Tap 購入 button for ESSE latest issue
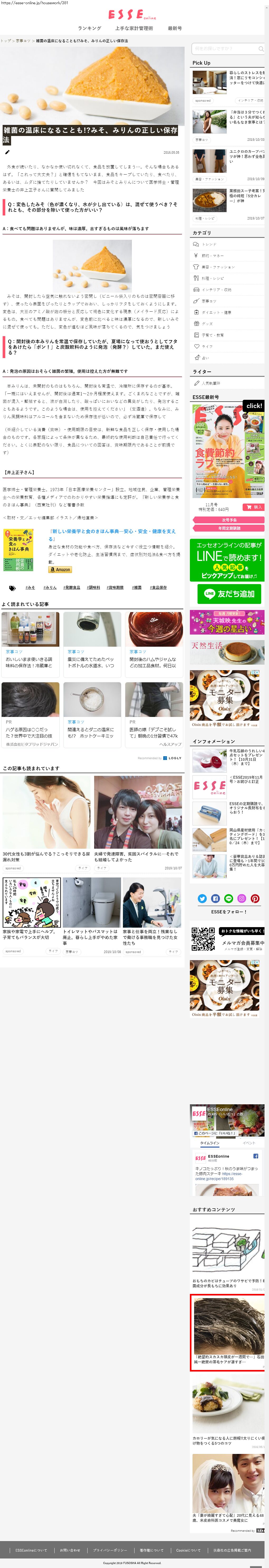This screenshot has height=1568, width=269. (253, 506)
